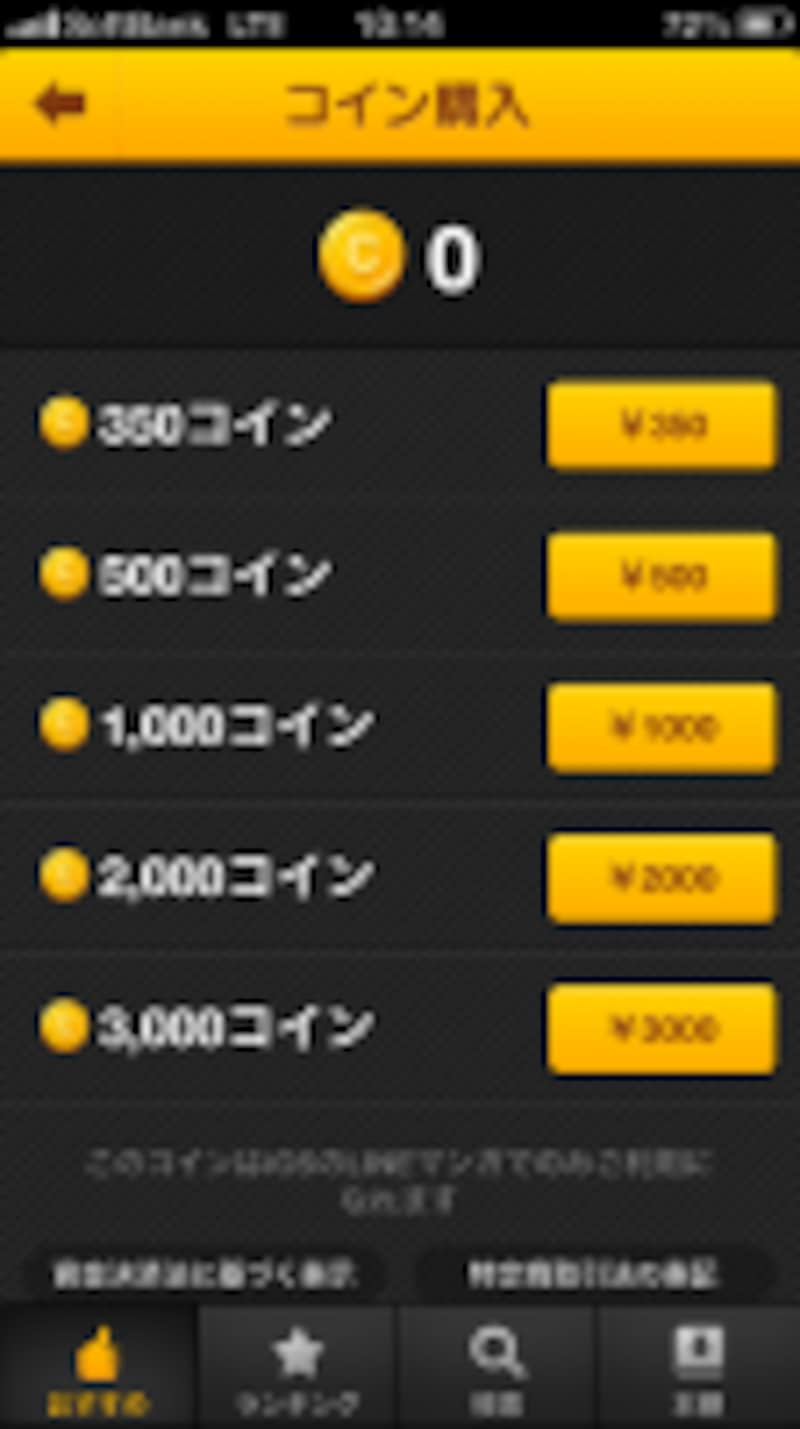Viewport: 800px width, 1429px height.
Task: Switch to the おすすめ tab
Action: click(98, 1368)
